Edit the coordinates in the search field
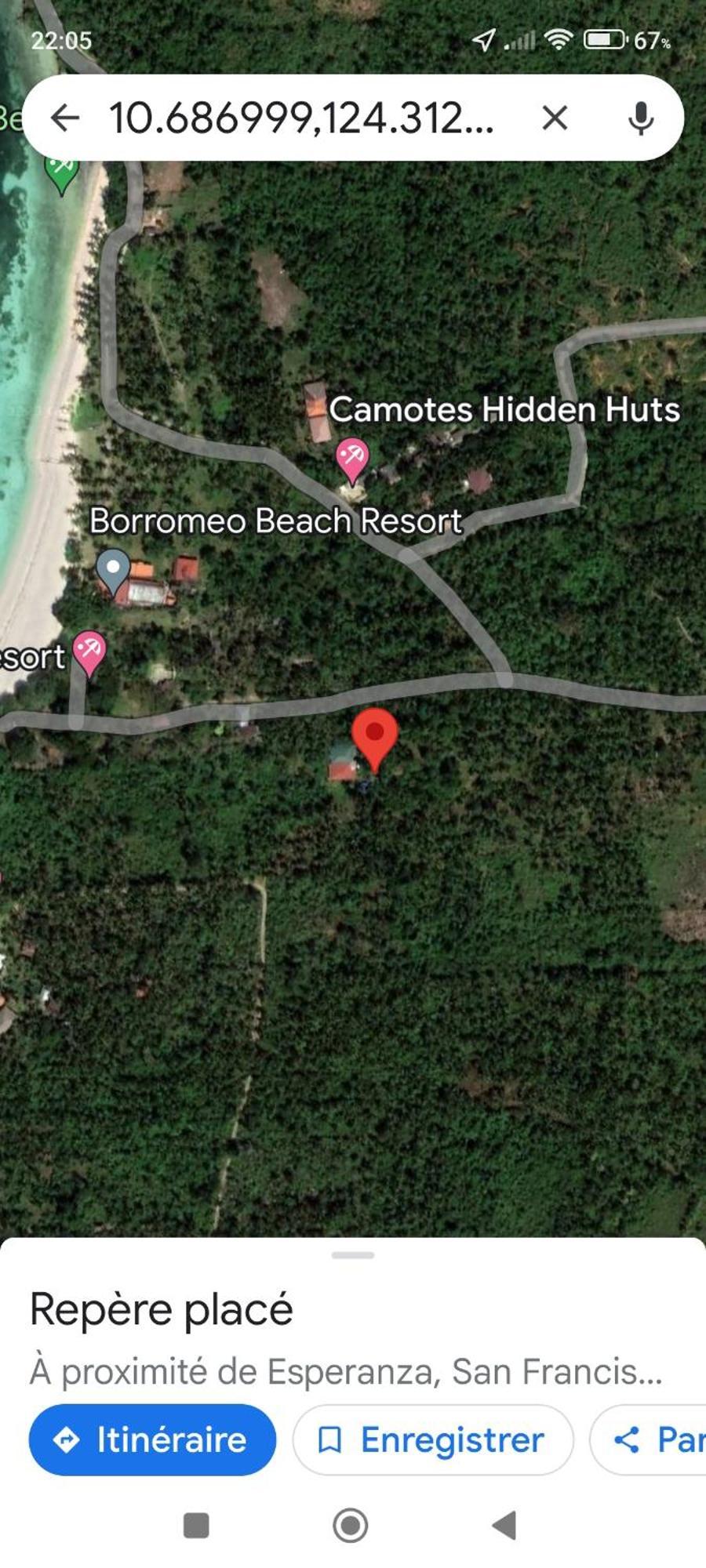Screen dimensions: 706x1568 (301, 118)
